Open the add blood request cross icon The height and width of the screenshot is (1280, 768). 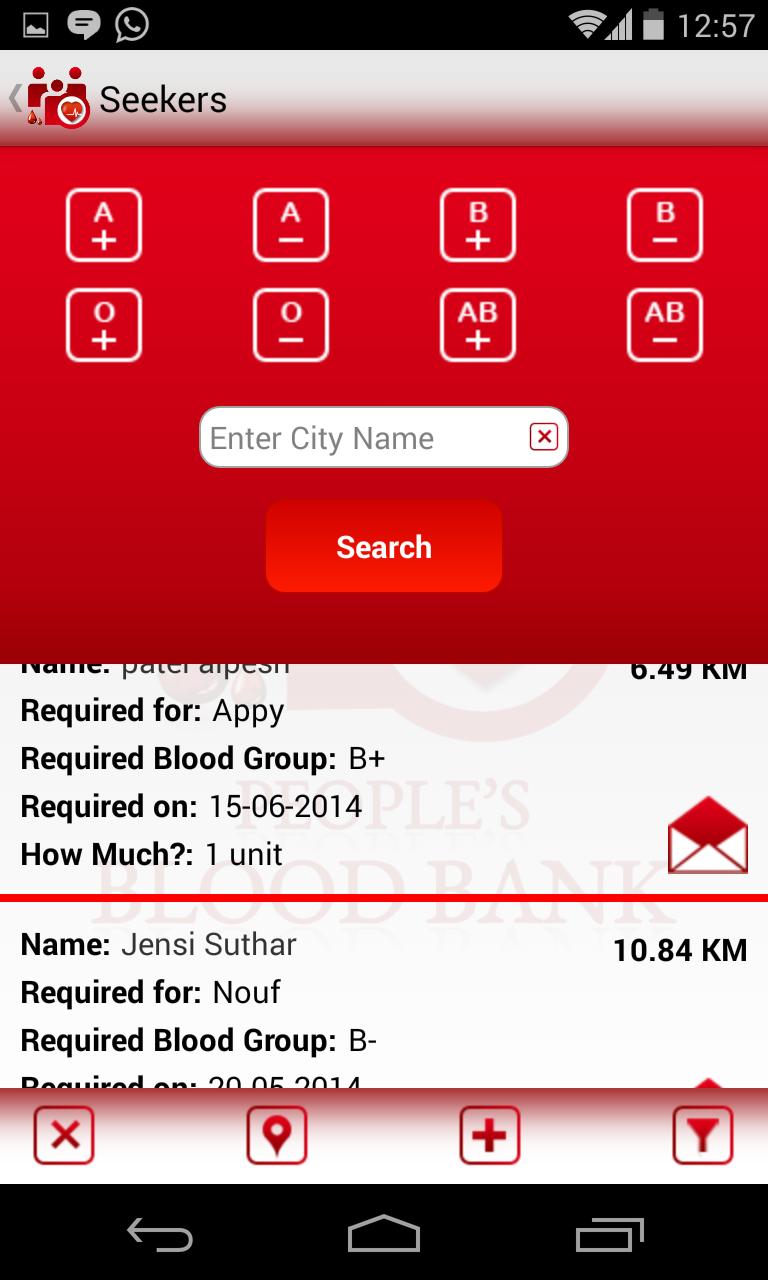(489, 1135)
